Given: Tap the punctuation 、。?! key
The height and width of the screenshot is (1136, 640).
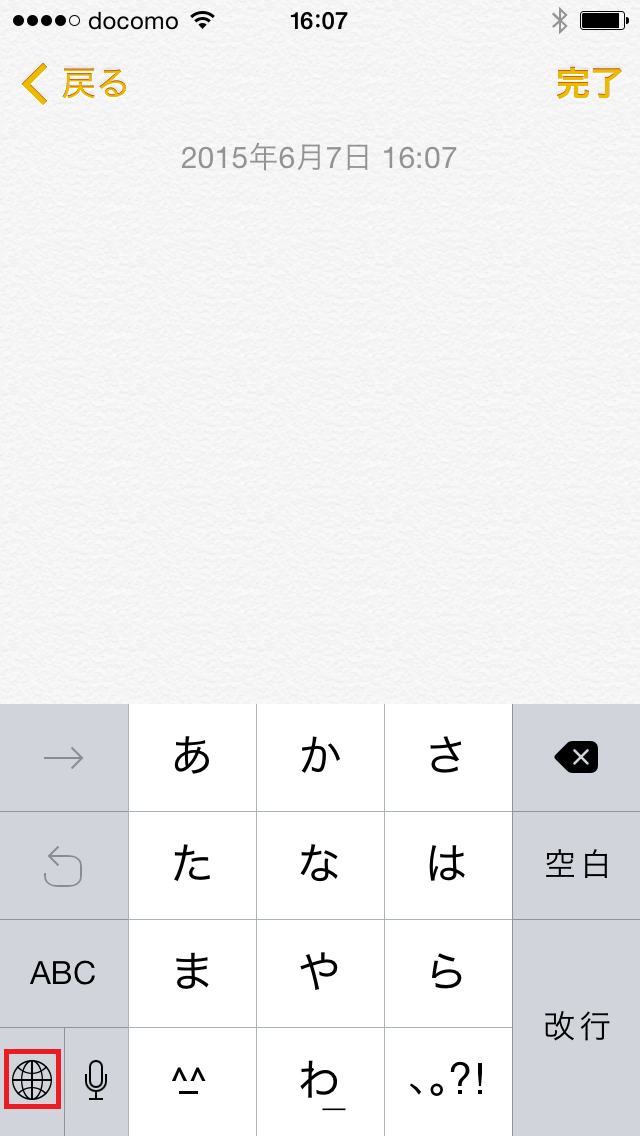Looking at the screenshot, I should 448,1080.
